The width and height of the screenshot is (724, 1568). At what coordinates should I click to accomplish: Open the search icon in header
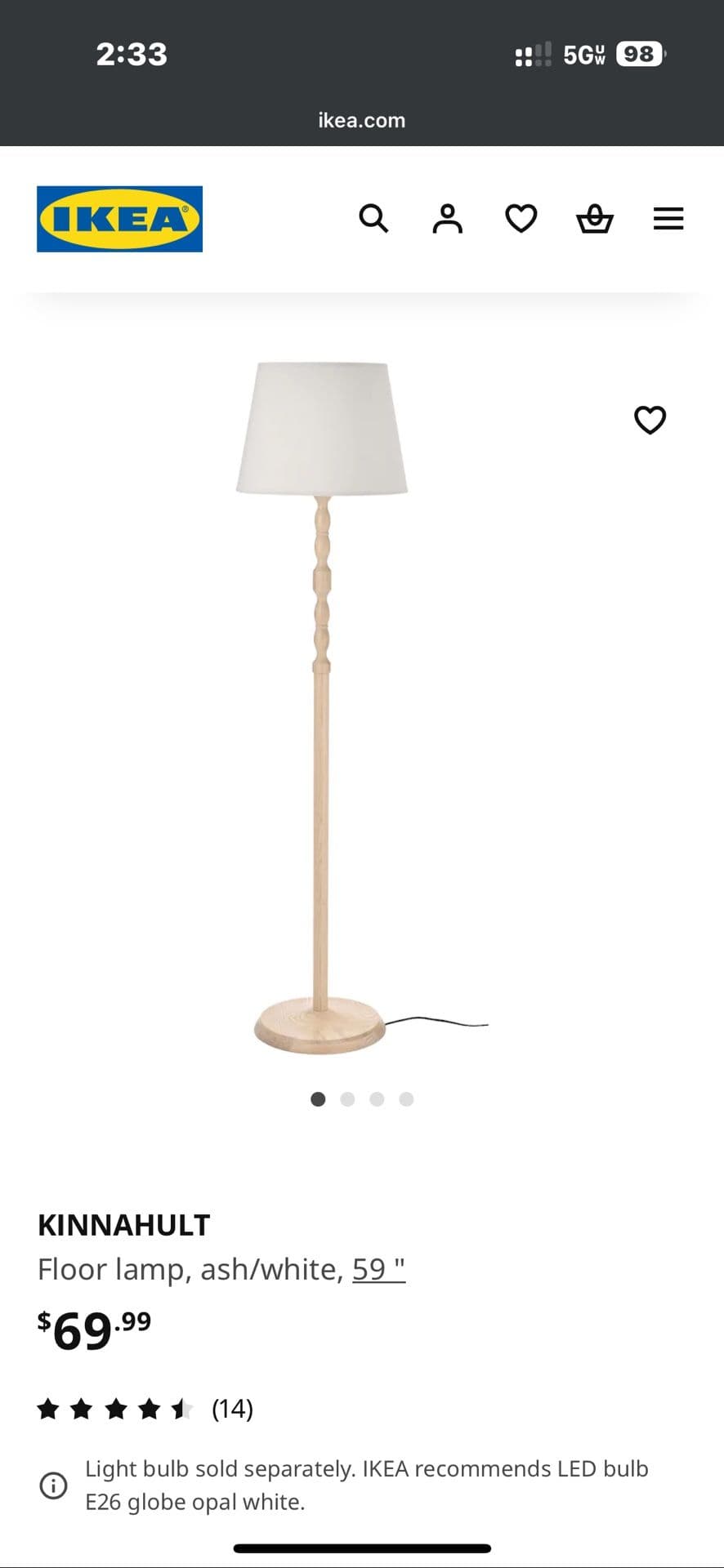tap(373, 219)
